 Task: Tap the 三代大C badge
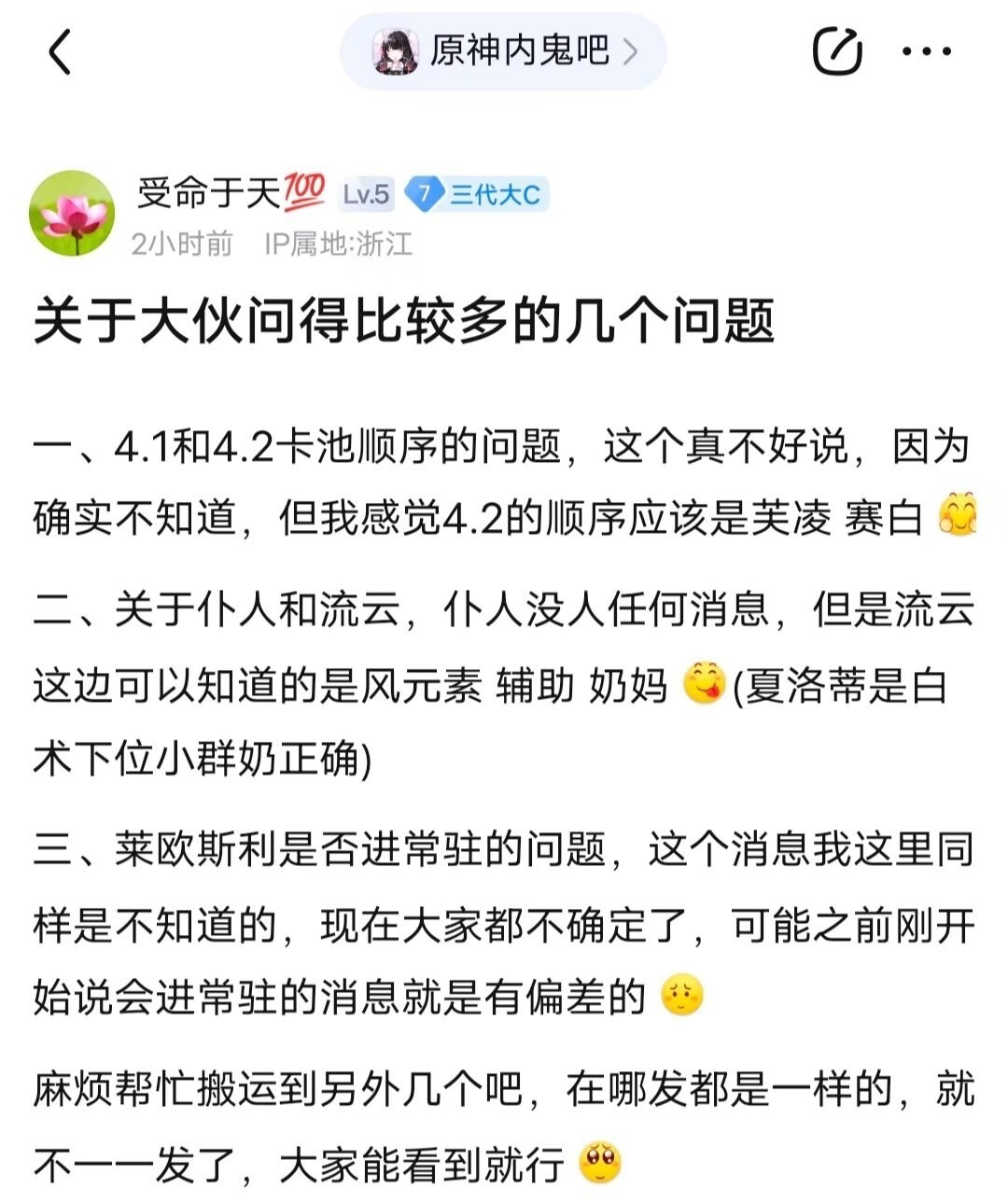tap(477, 194)
